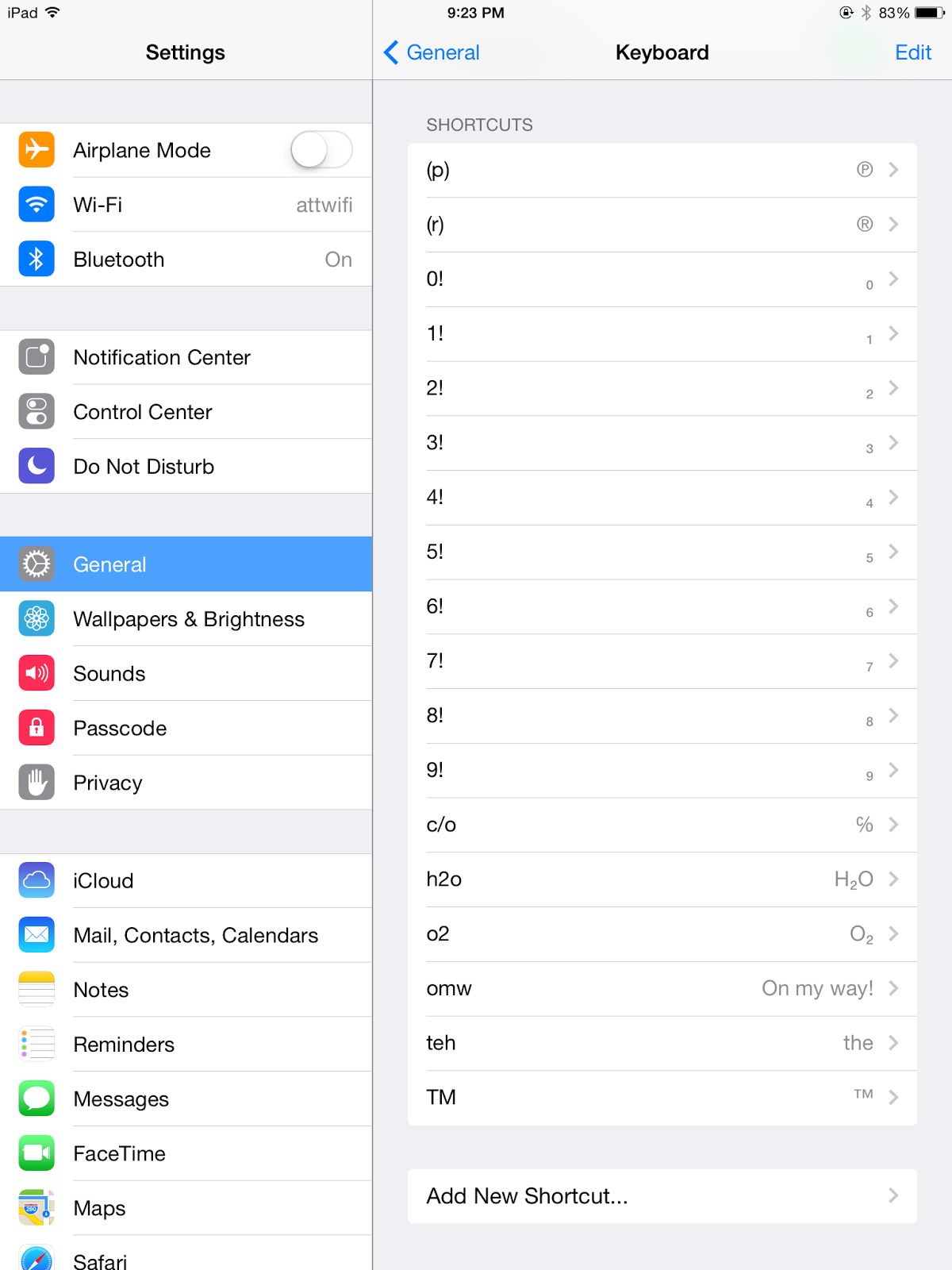Tap Edit to modify shortcuts
Viewport: 952px width, 1270px height.
(912, 52)
